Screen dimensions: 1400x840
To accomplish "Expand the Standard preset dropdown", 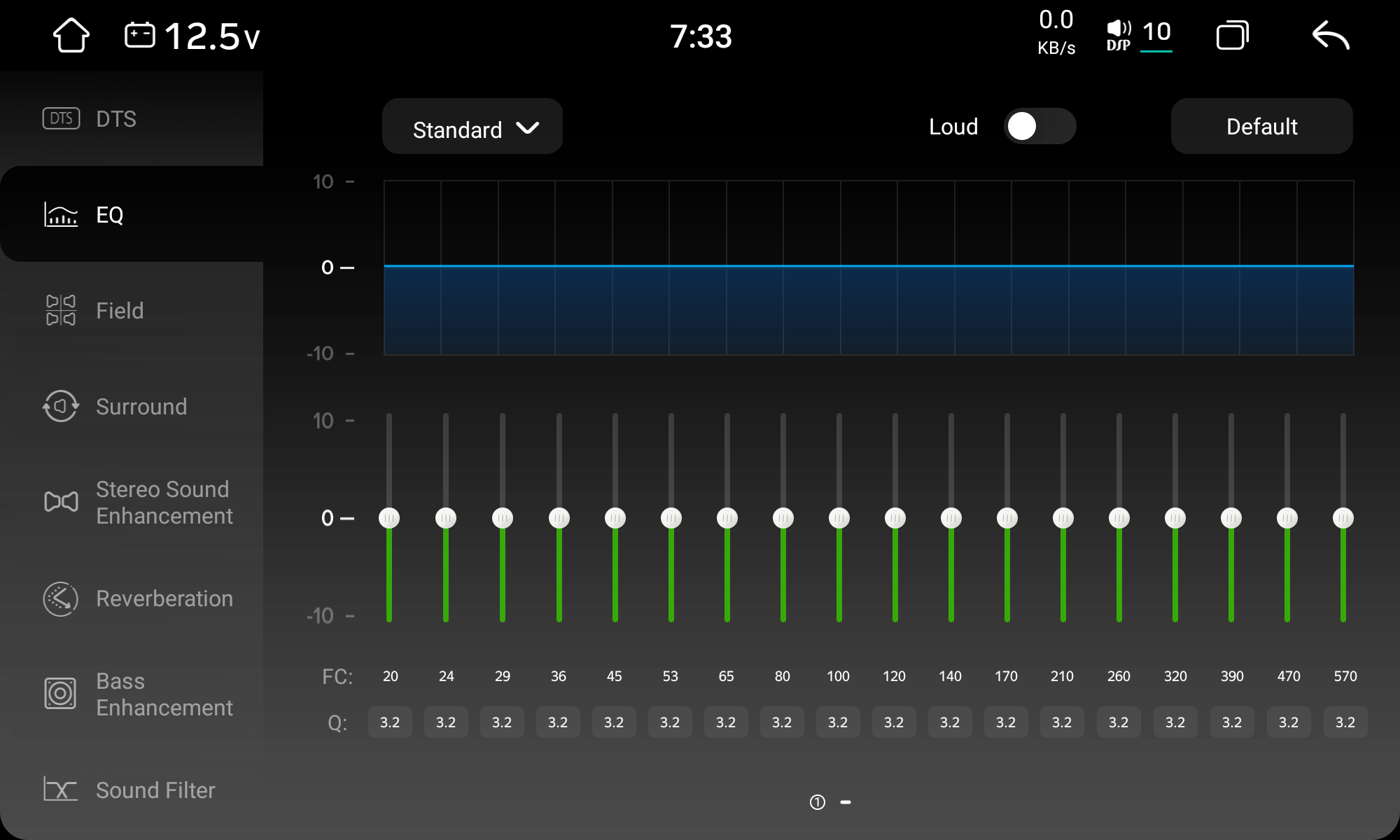I will pyautogui.click(x=472, y=127).
